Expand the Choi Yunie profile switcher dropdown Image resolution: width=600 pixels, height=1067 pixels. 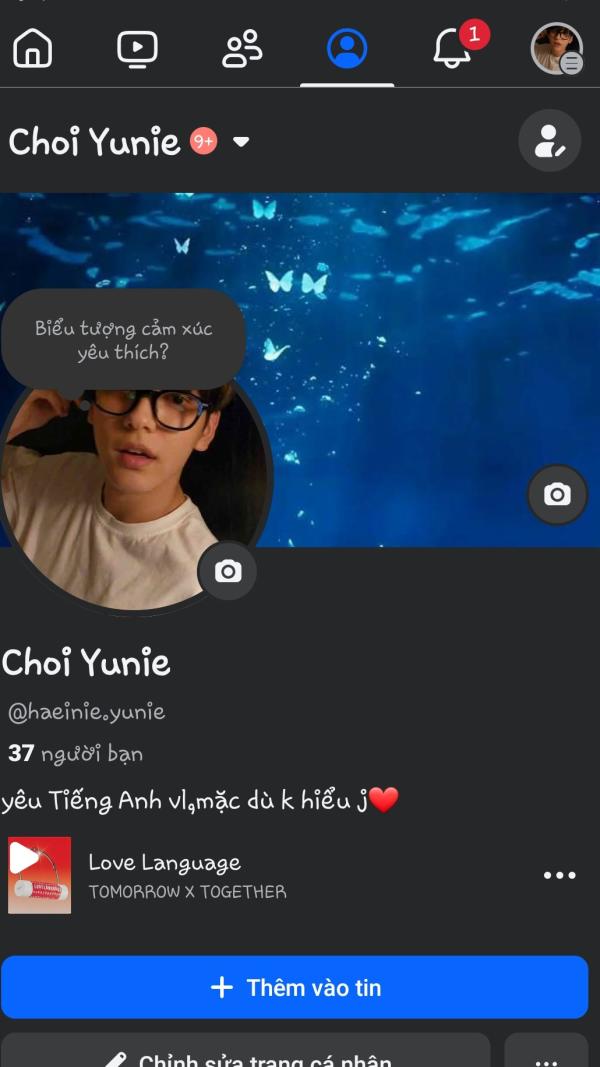[241, 142]
